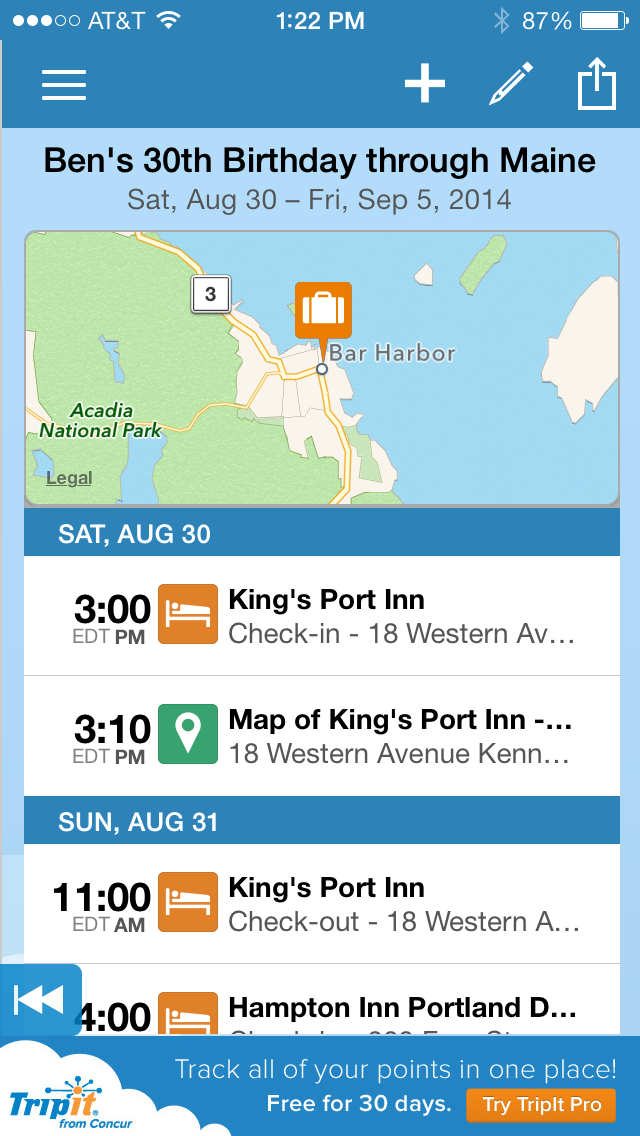The width and height of the screenshot is (640, 1136).
Task: Tap the Legal link on map
Action: pos(69,479)
